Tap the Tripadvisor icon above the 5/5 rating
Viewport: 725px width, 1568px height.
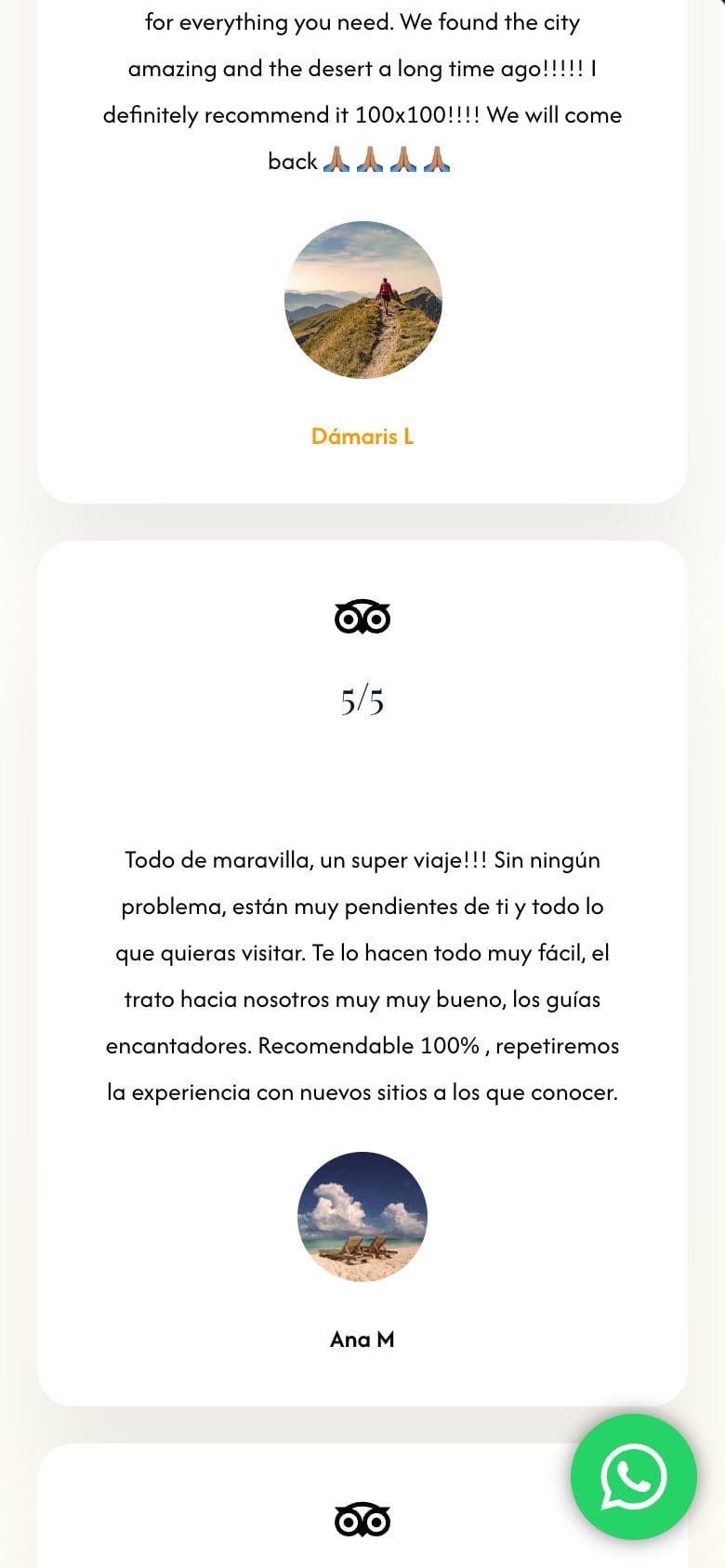362,617
